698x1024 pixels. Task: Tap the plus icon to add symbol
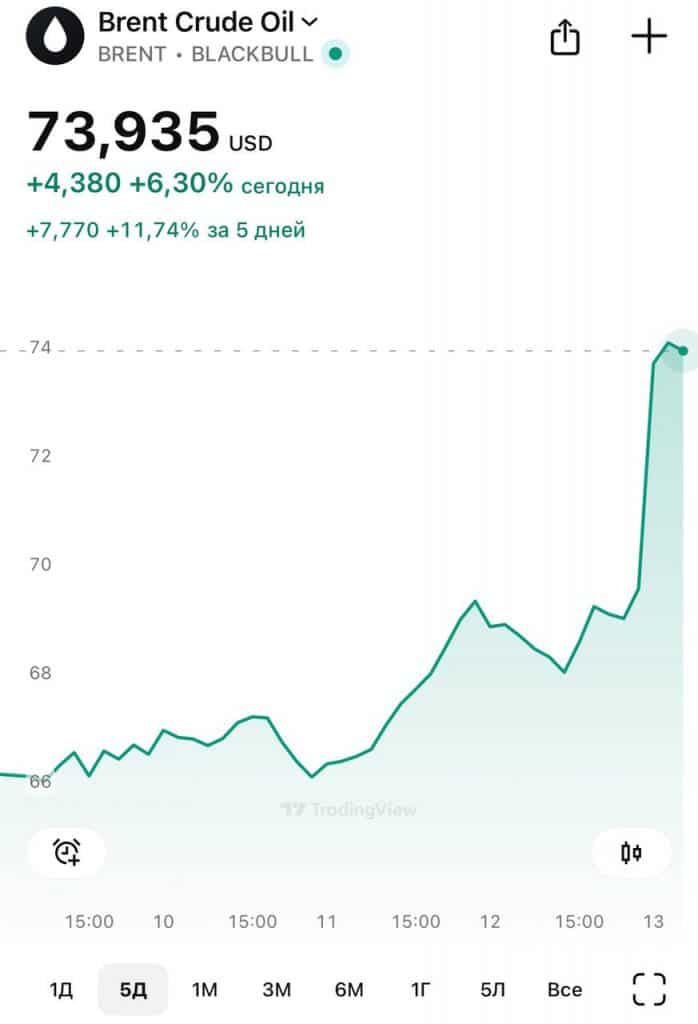pos(649,37)
